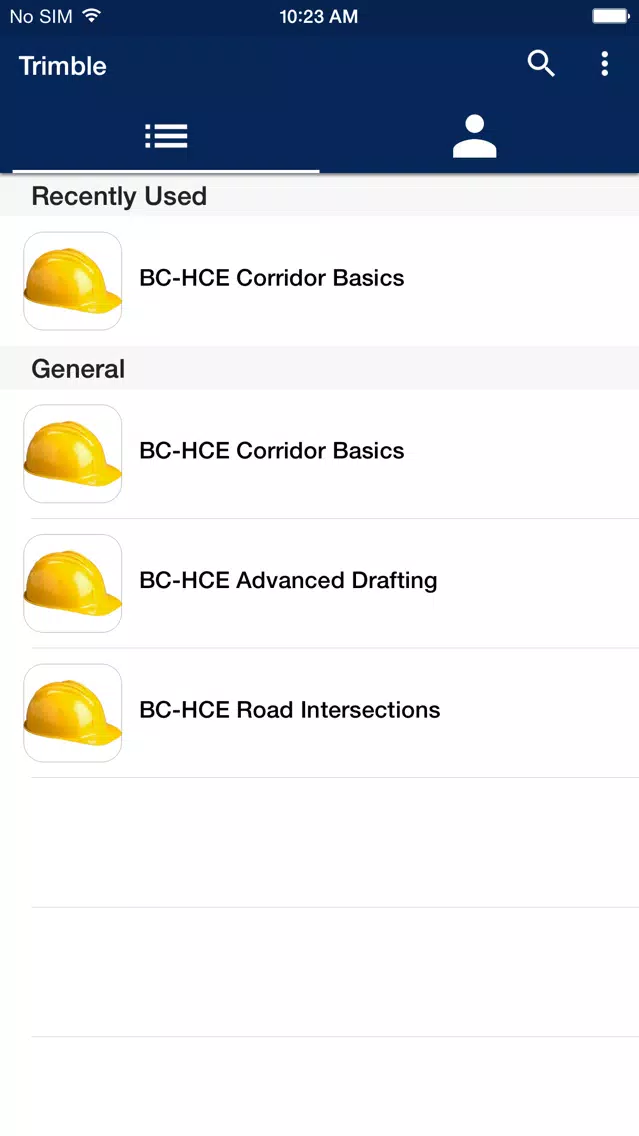Image resolution: width=639 pixels, height=1136 pixels.
Task: Switch to the list view tab
Action: [166, 137]
